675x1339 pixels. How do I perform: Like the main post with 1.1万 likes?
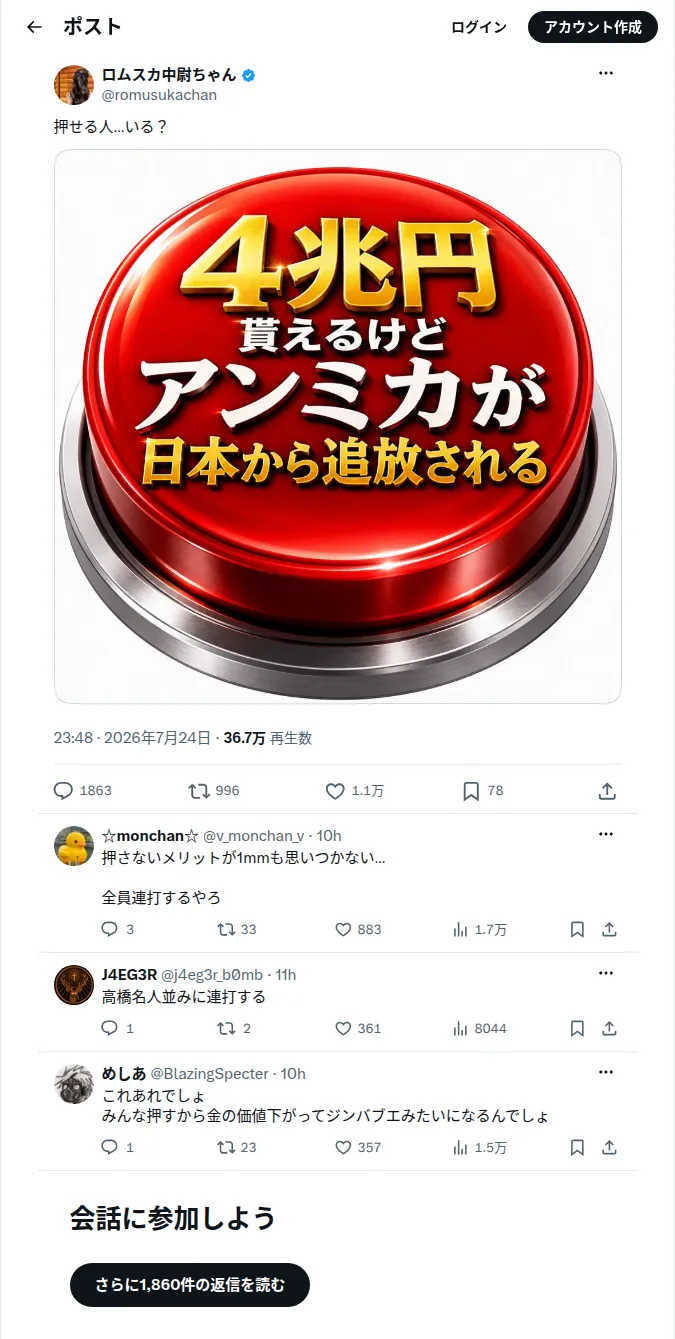[355, 791]
